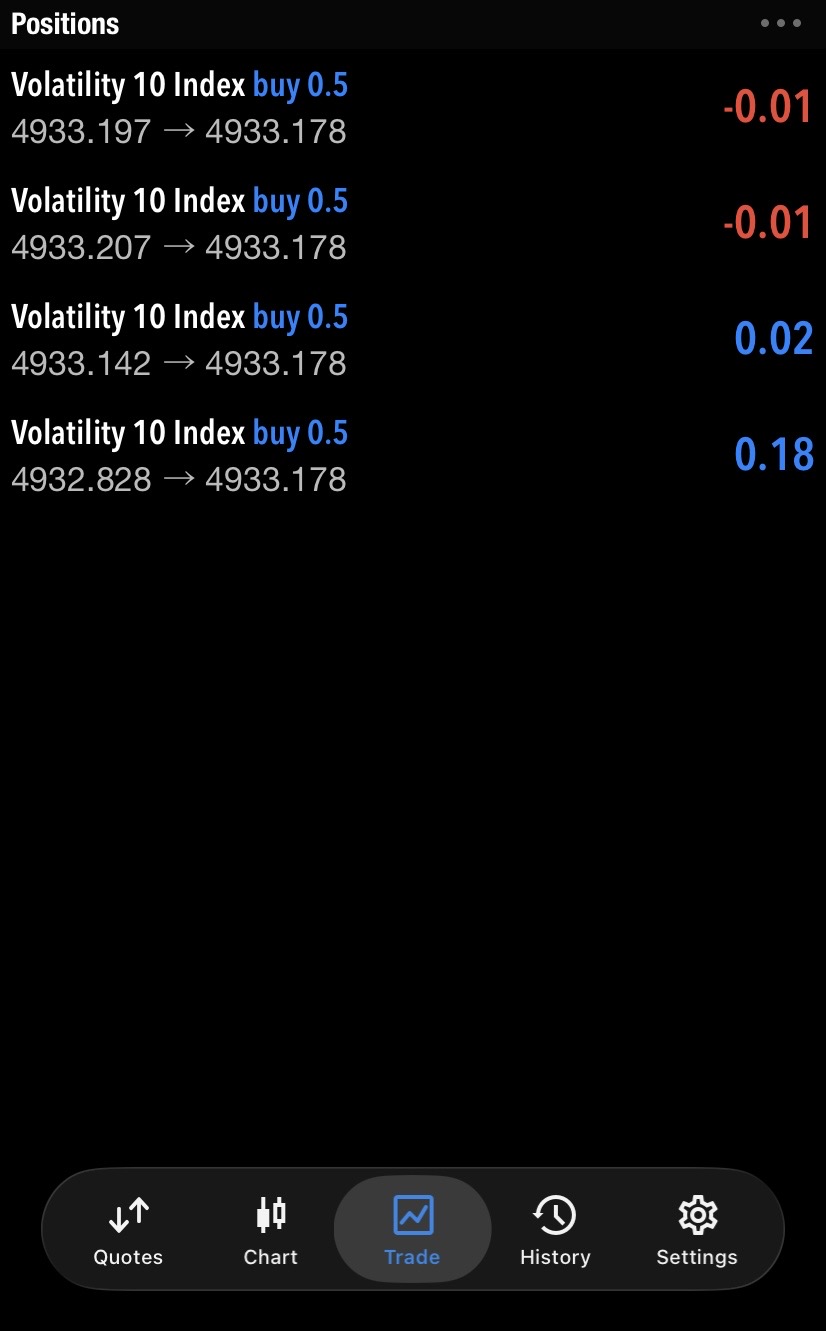The width and height of the screenshot is (826, 1331).
Task: View the History tab
Action: [555, 1230]
